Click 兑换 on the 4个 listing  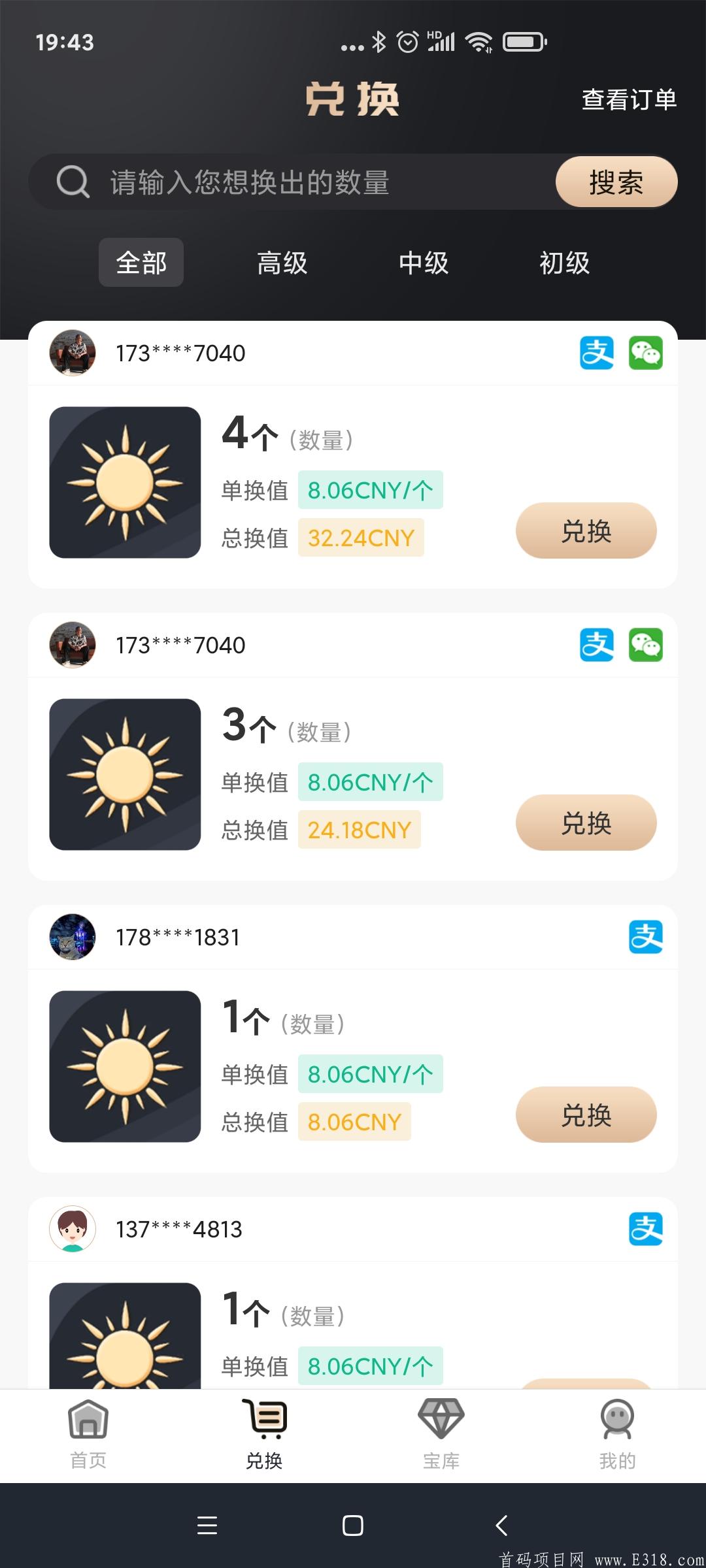tap(585, 531)
